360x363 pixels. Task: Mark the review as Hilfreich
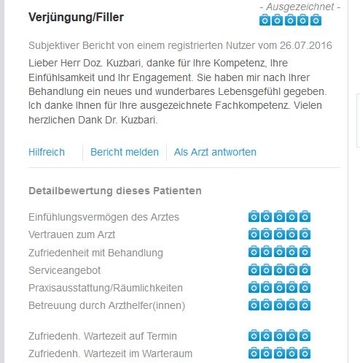(x=47, y=152)
